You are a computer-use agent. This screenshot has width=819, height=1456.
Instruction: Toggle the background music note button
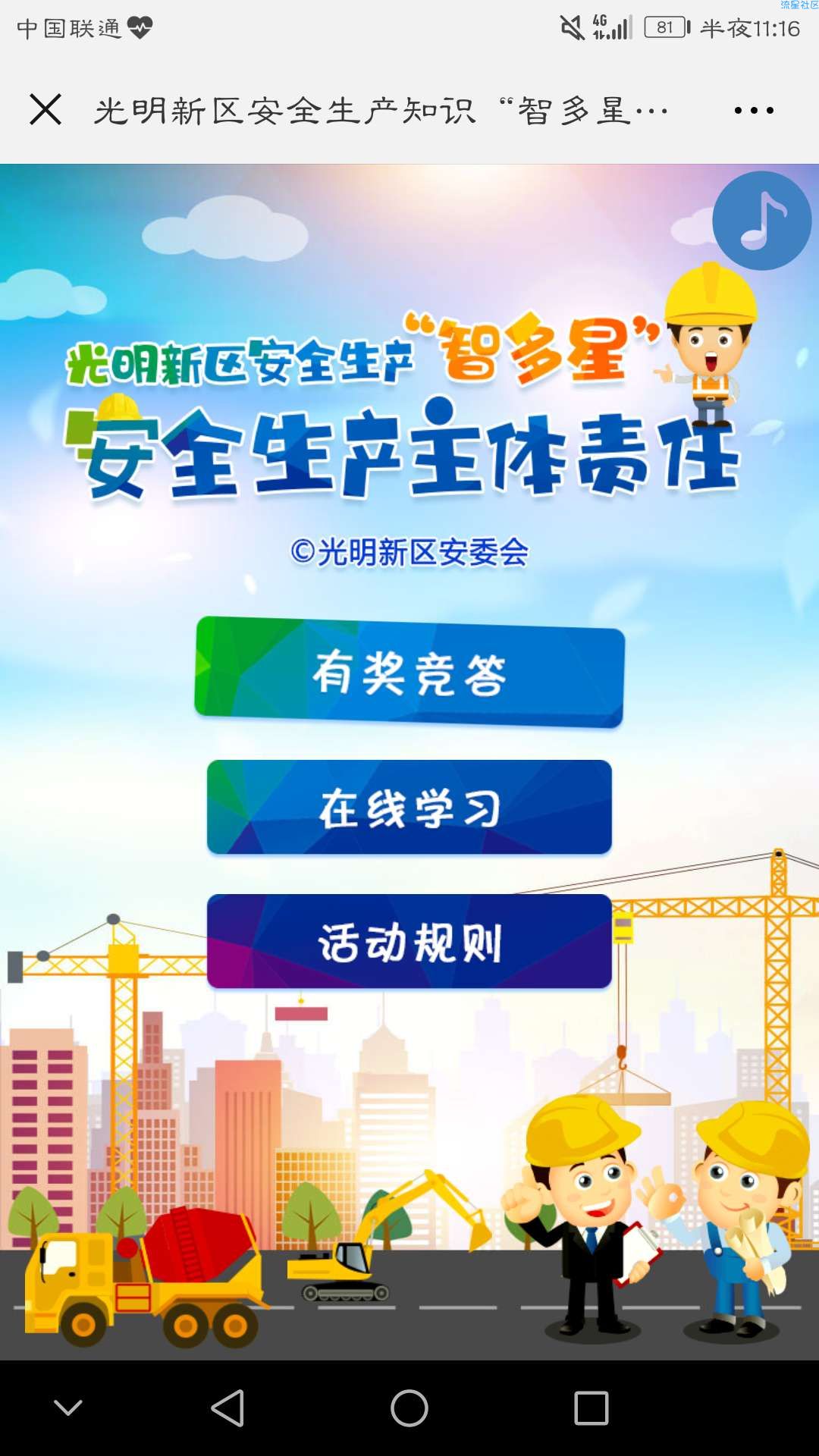(761, 221)
